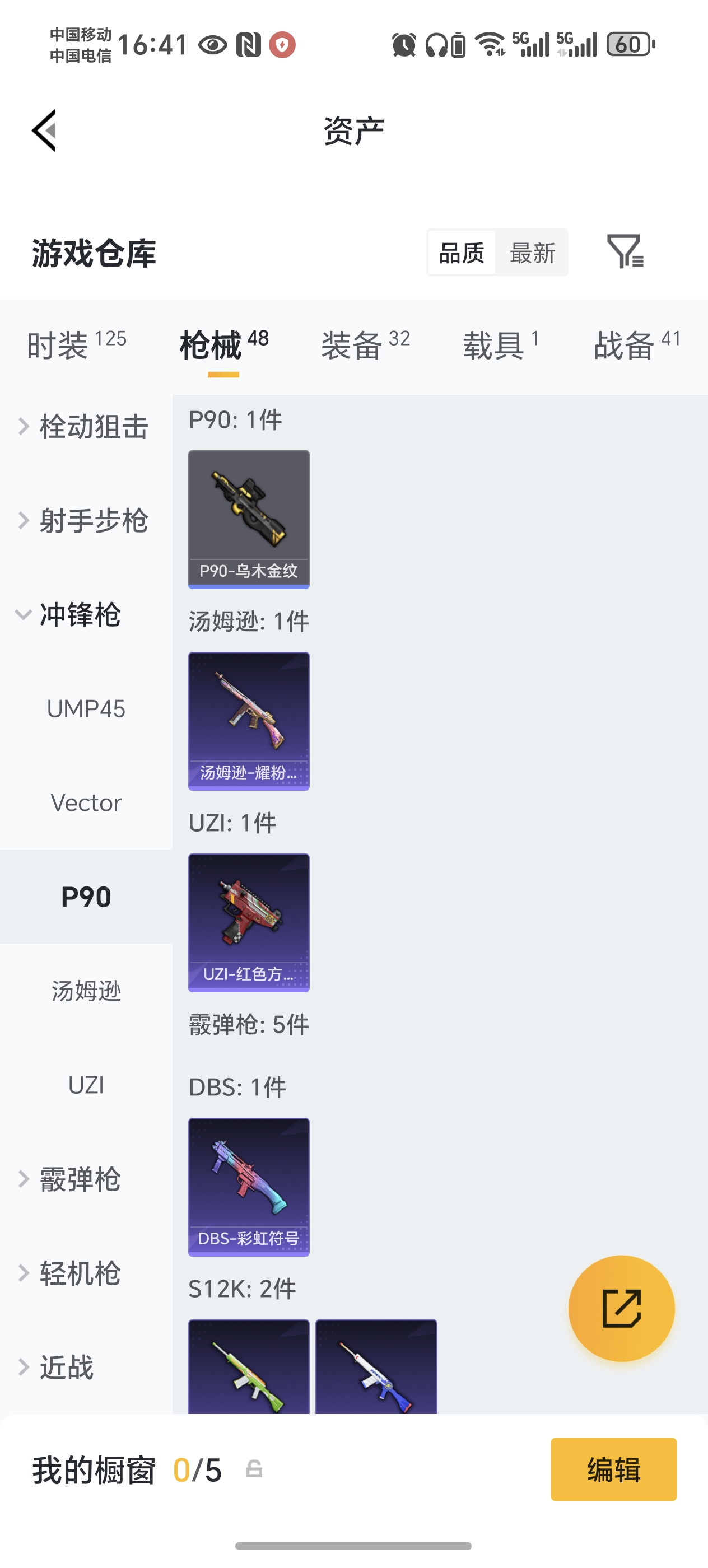This screenshot has width=708, height=1568.
Task: Click the back arrow to leave 资产 page
Action: 44,131
